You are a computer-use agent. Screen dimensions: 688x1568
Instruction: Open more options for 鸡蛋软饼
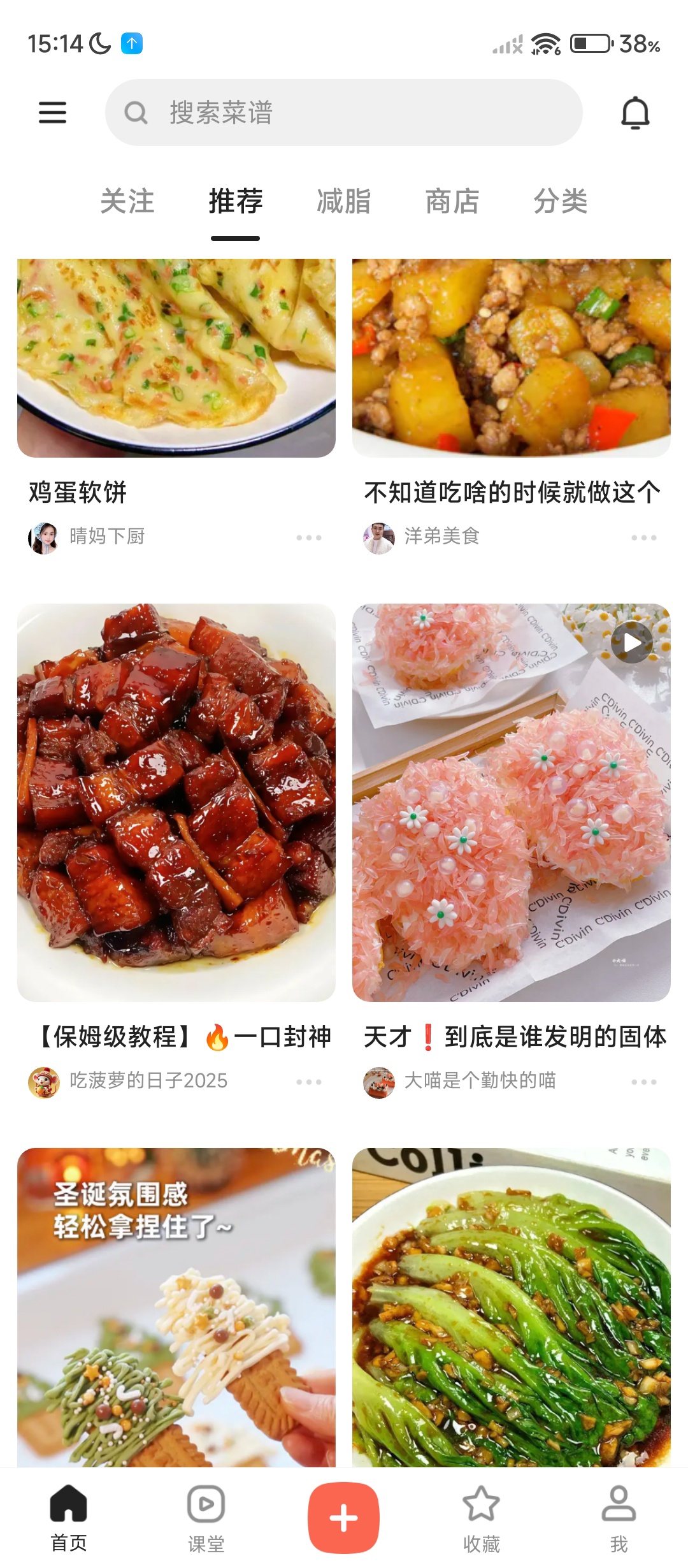309,537
